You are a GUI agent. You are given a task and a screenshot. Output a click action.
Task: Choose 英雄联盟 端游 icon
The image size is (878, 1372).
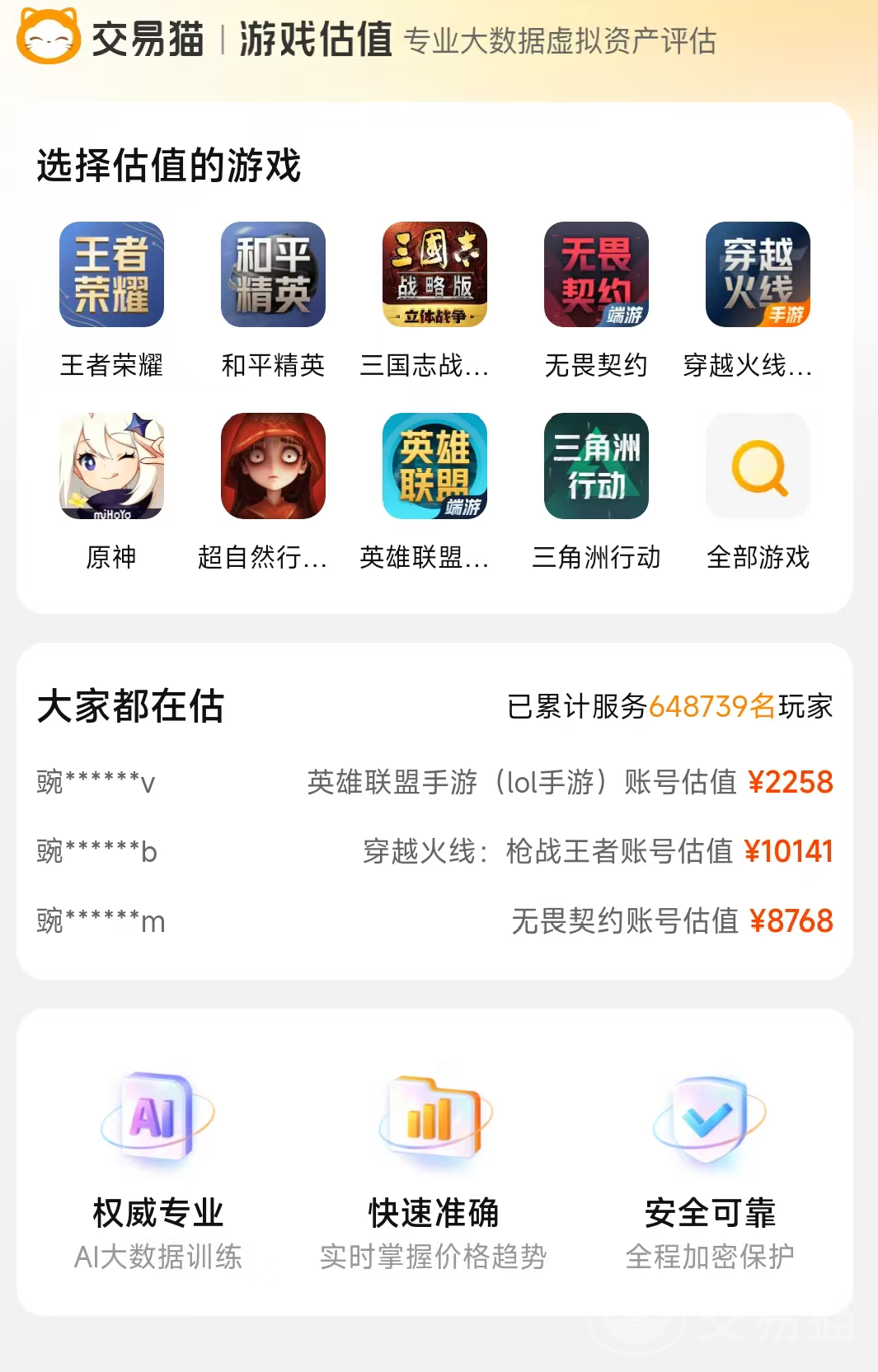click(x=434, y=466)
